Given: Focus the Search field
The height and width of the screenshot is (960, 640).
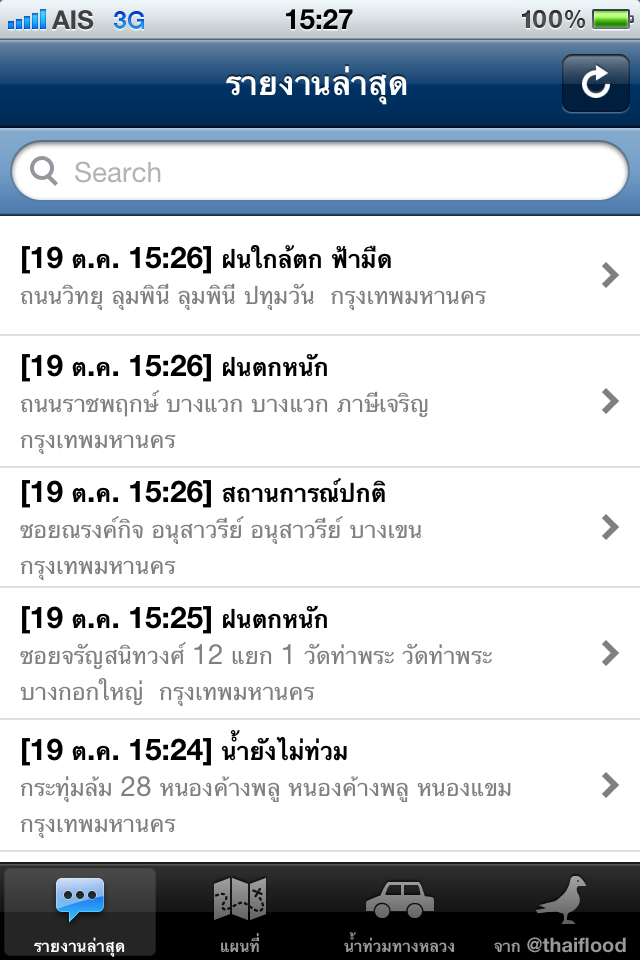Looking at the screenshot, I should 320,172.
